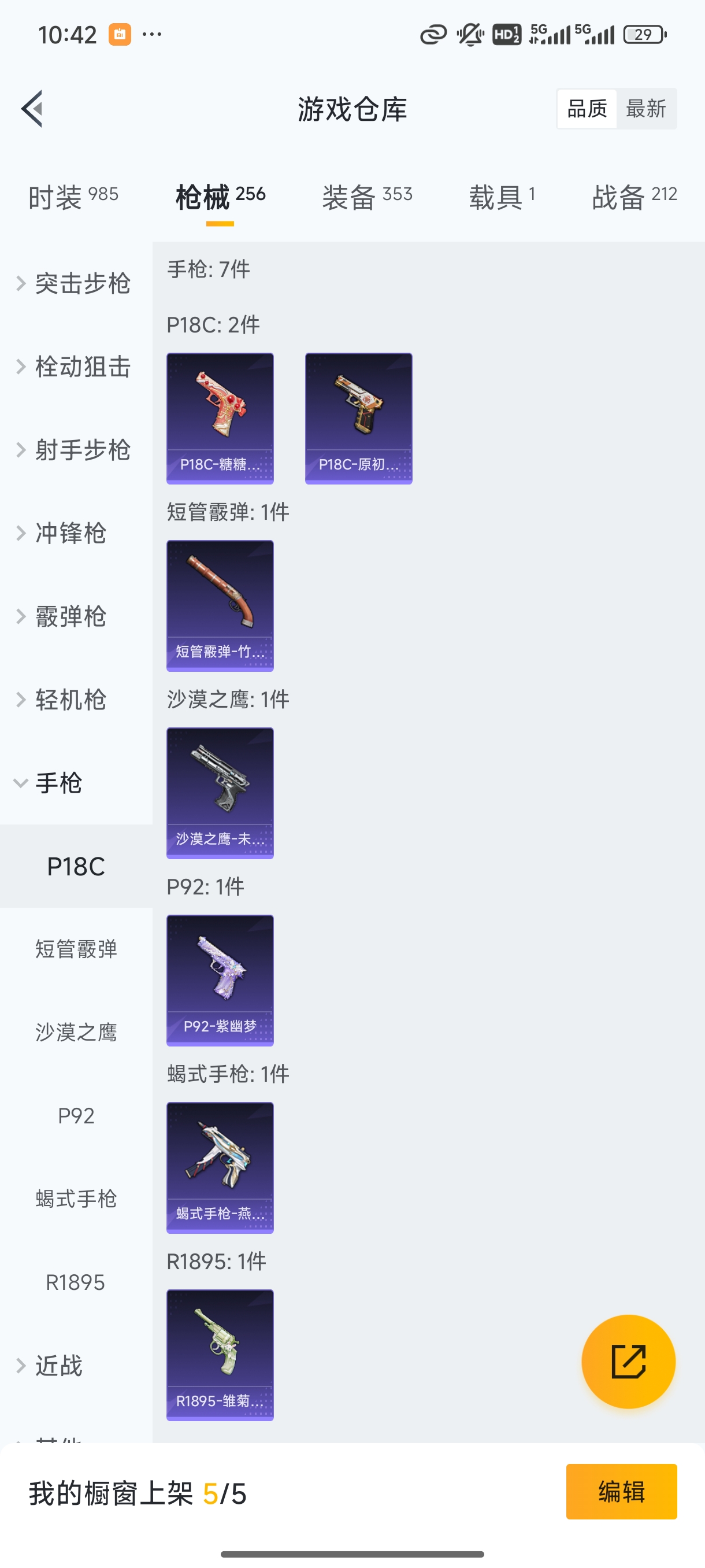
Task: Expand the 突击步枪 category
Action: [x=73, y=283]
